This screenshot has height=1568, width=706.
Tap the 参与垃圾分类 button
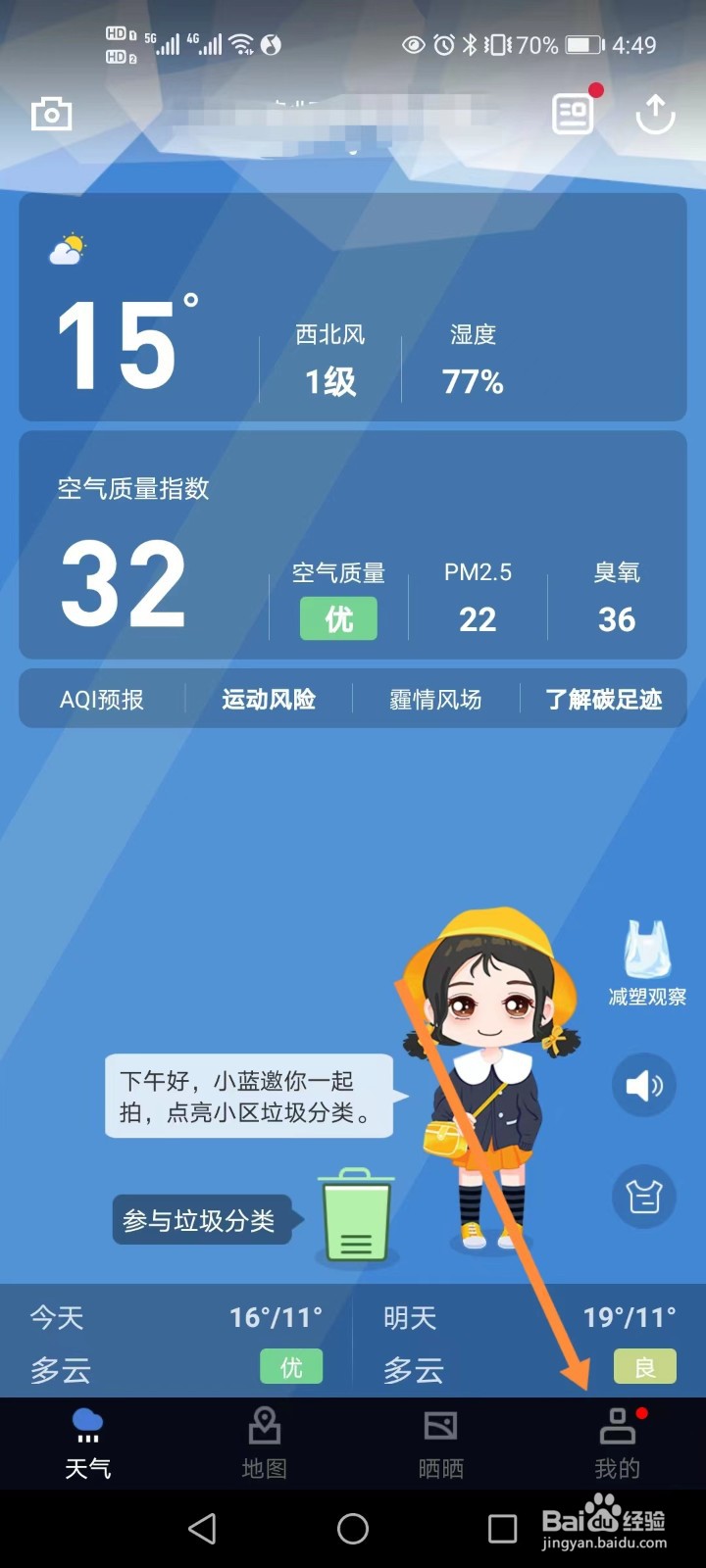tap(202, 1220)
